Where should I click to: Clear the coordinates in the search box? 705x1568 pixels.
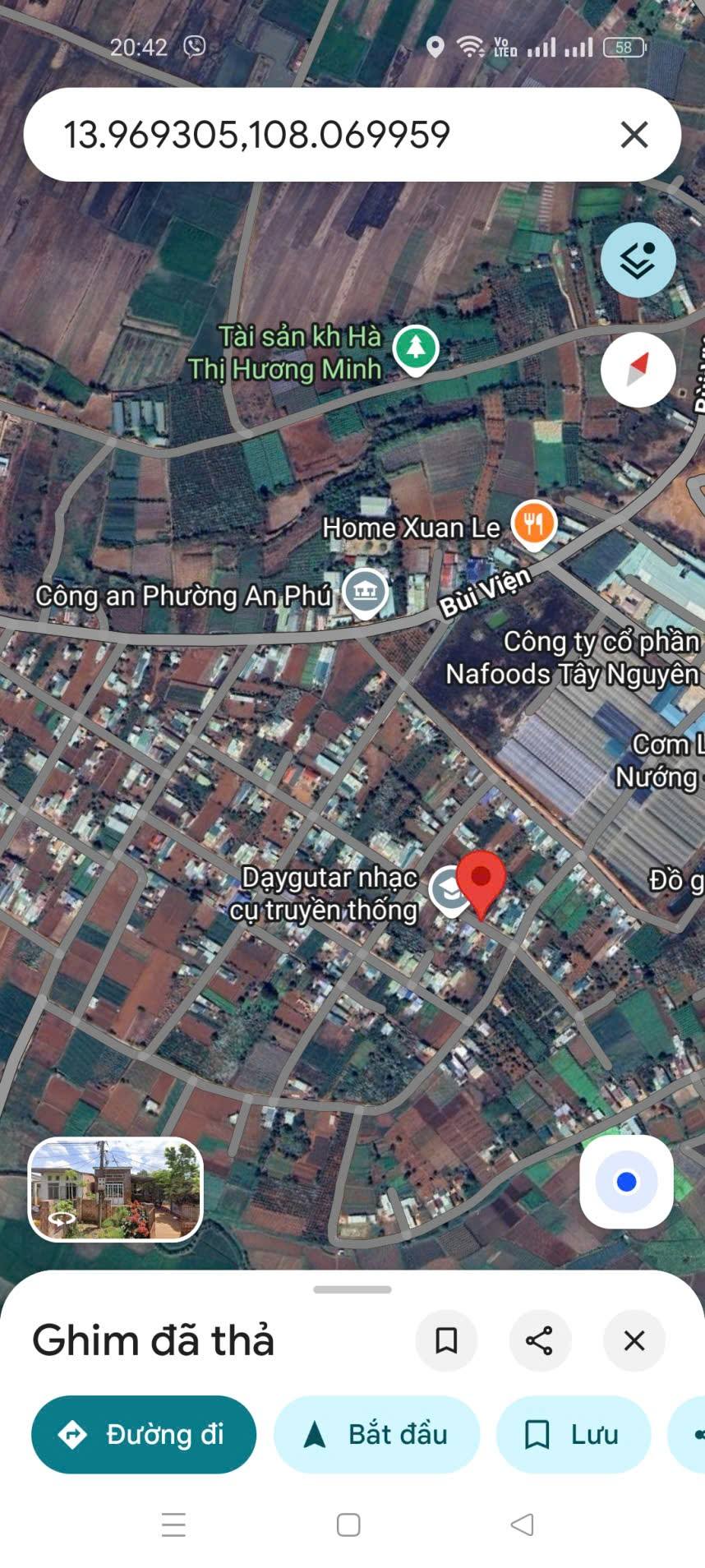coord(634,135)
